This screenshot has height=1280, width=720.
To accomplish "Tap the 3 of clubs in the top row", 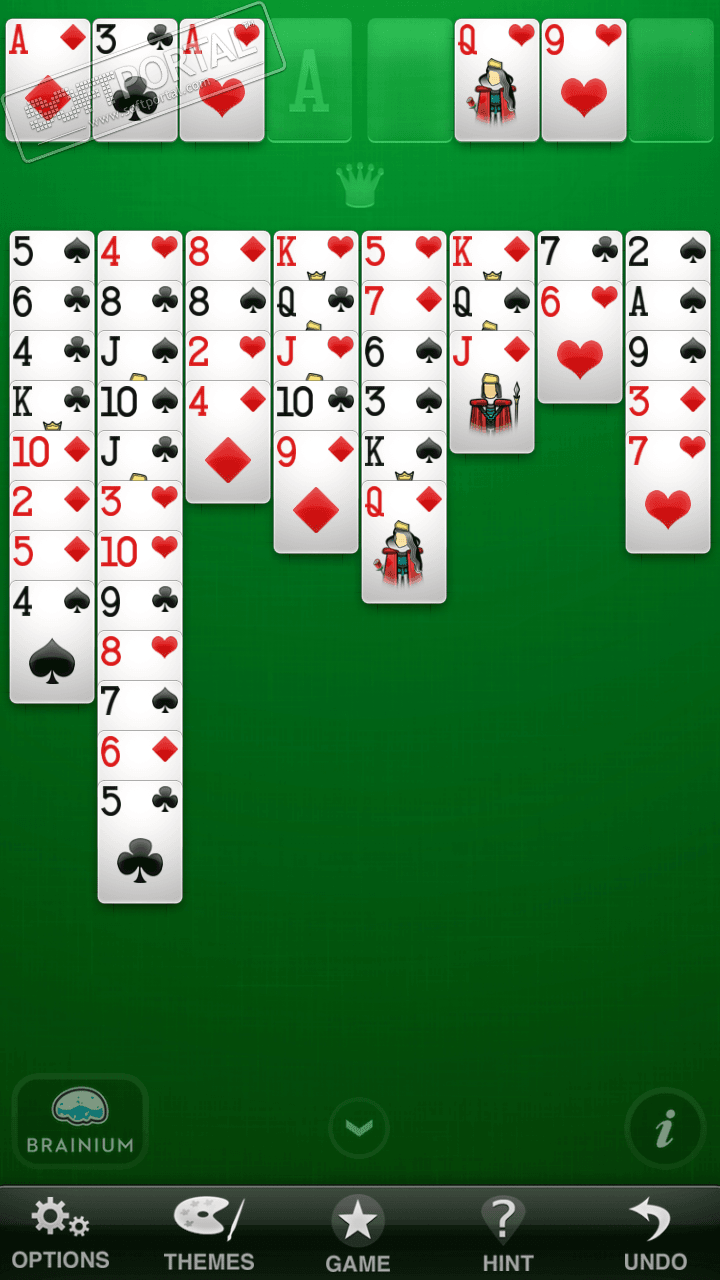I will click(x=135, y=80).
